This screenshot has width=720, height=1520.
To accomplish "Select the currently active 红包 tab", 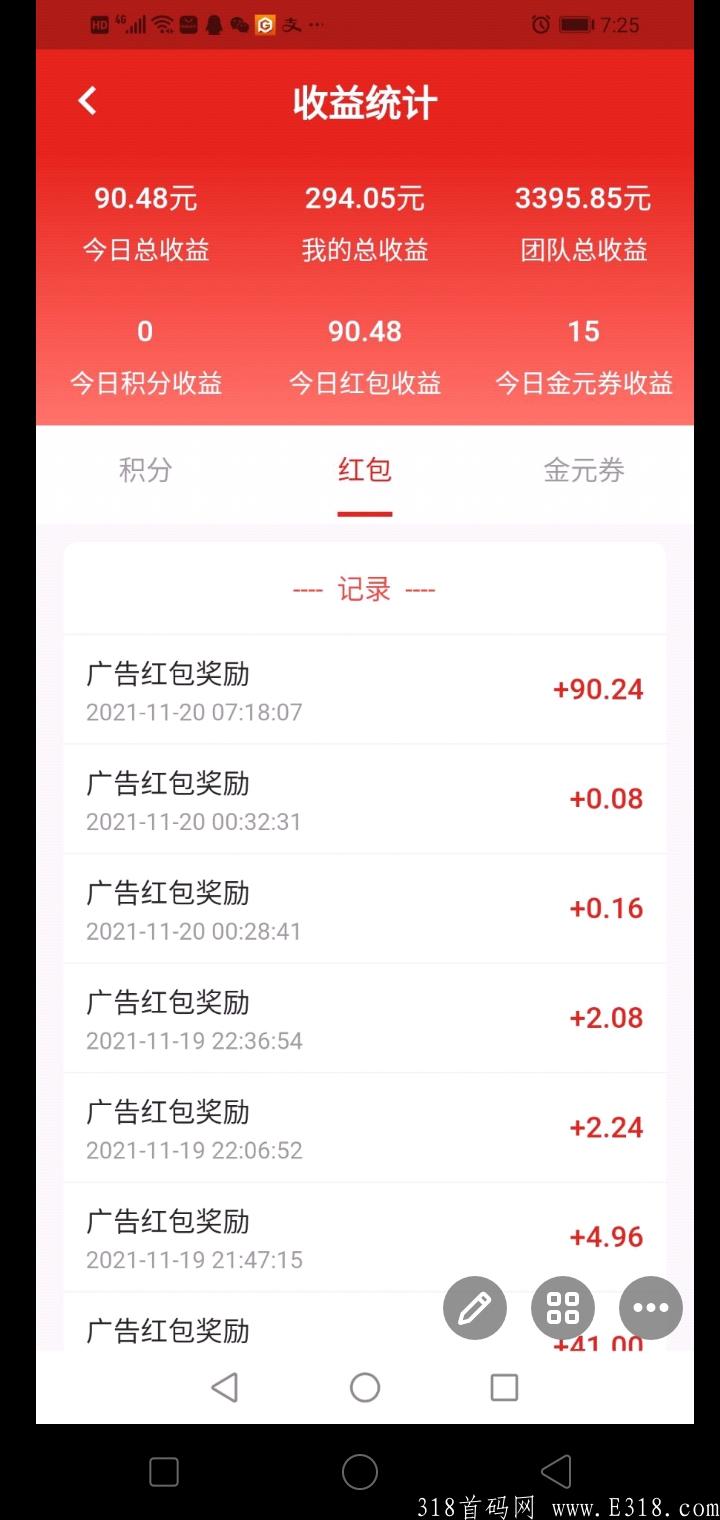I will (x=364, y=470).
